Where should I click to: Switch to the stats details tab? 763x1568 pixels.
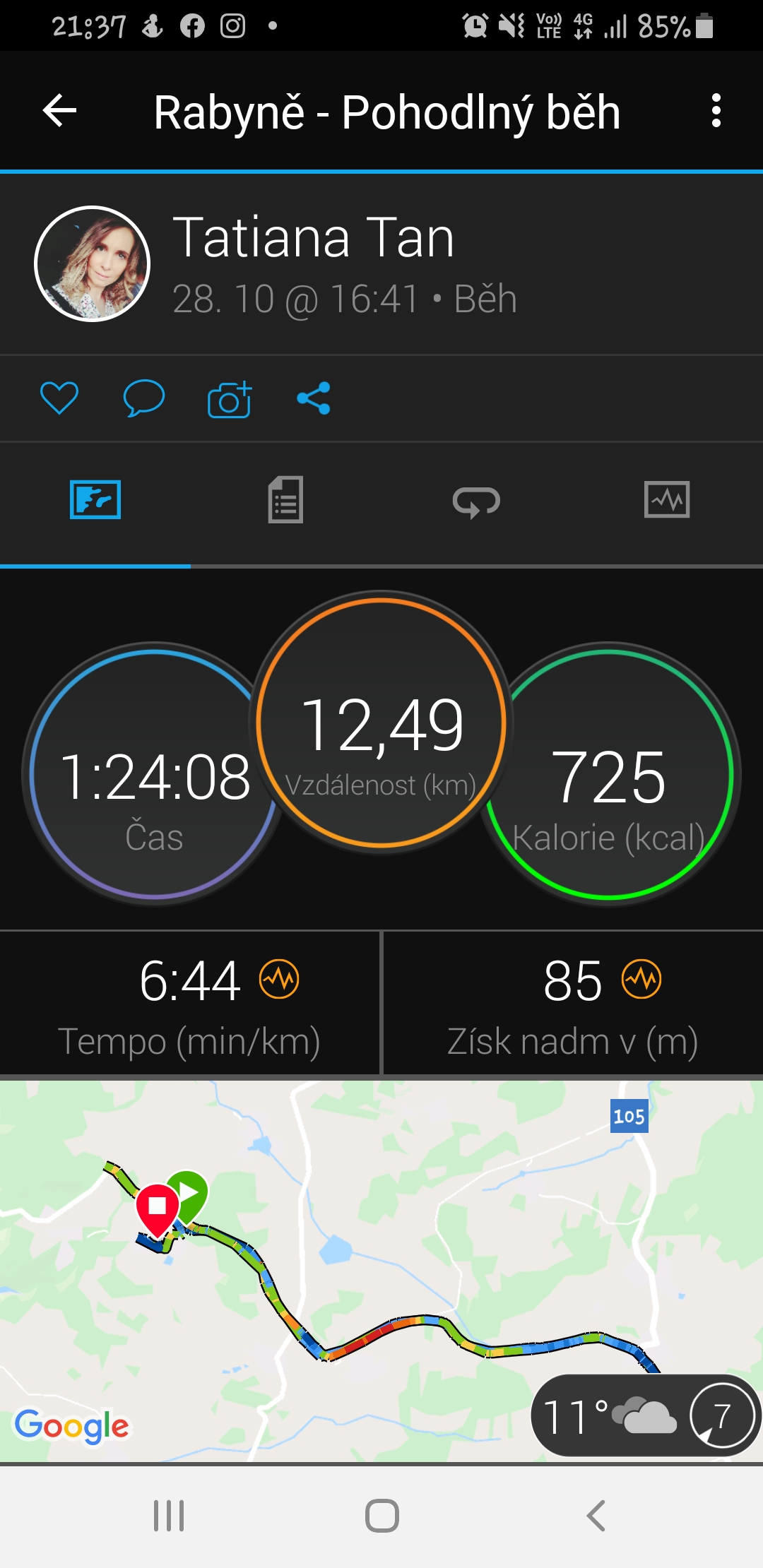pos(286,500)
